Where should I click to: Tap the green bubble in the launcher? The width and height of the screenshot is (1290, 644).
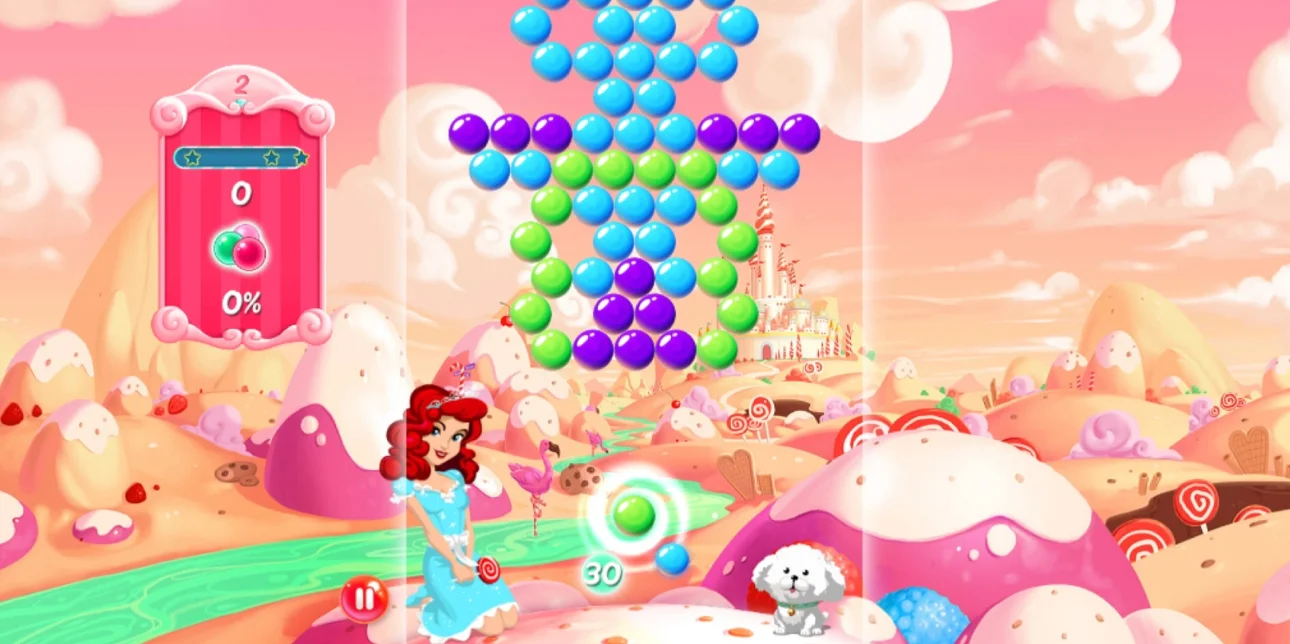634,514
